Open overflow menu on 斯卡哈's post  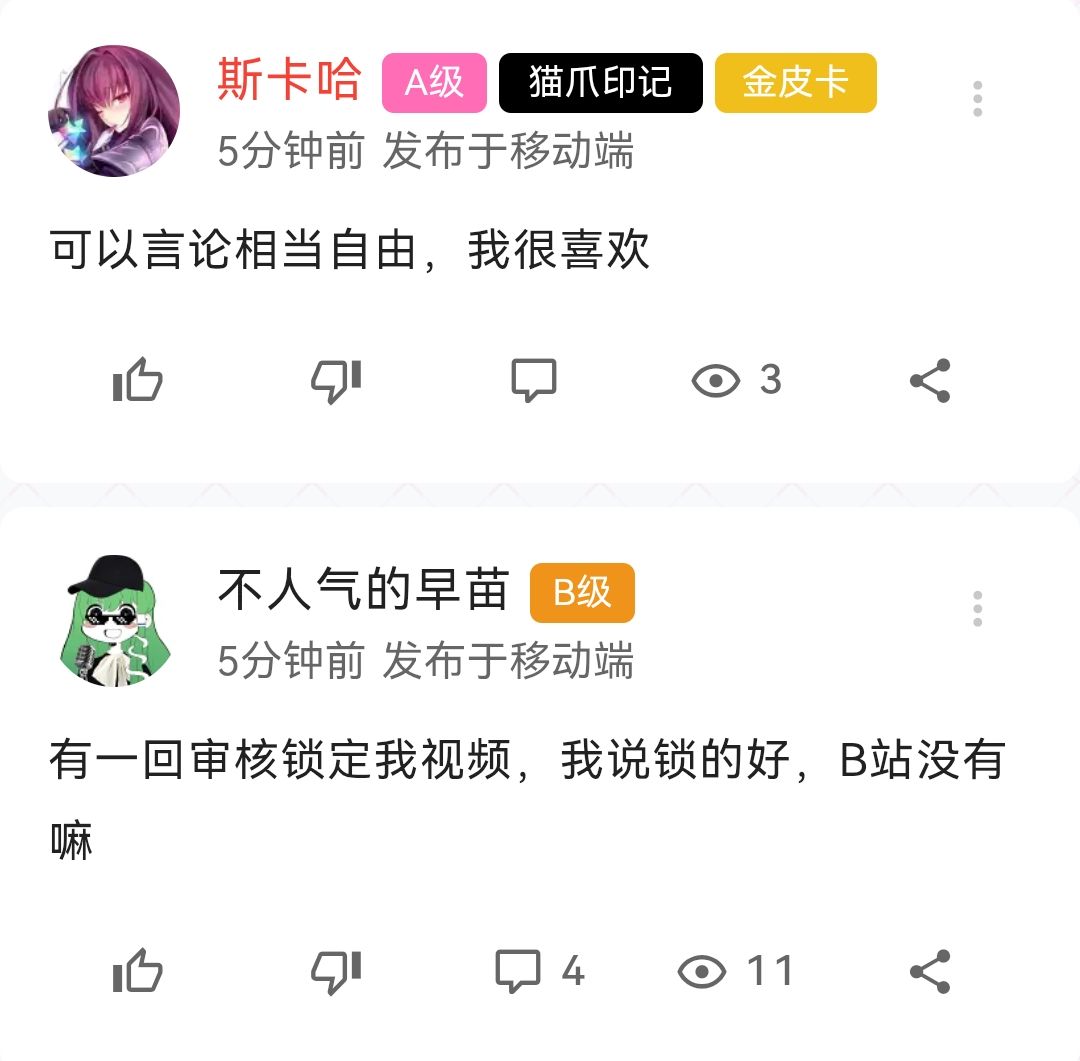(977, 98)
